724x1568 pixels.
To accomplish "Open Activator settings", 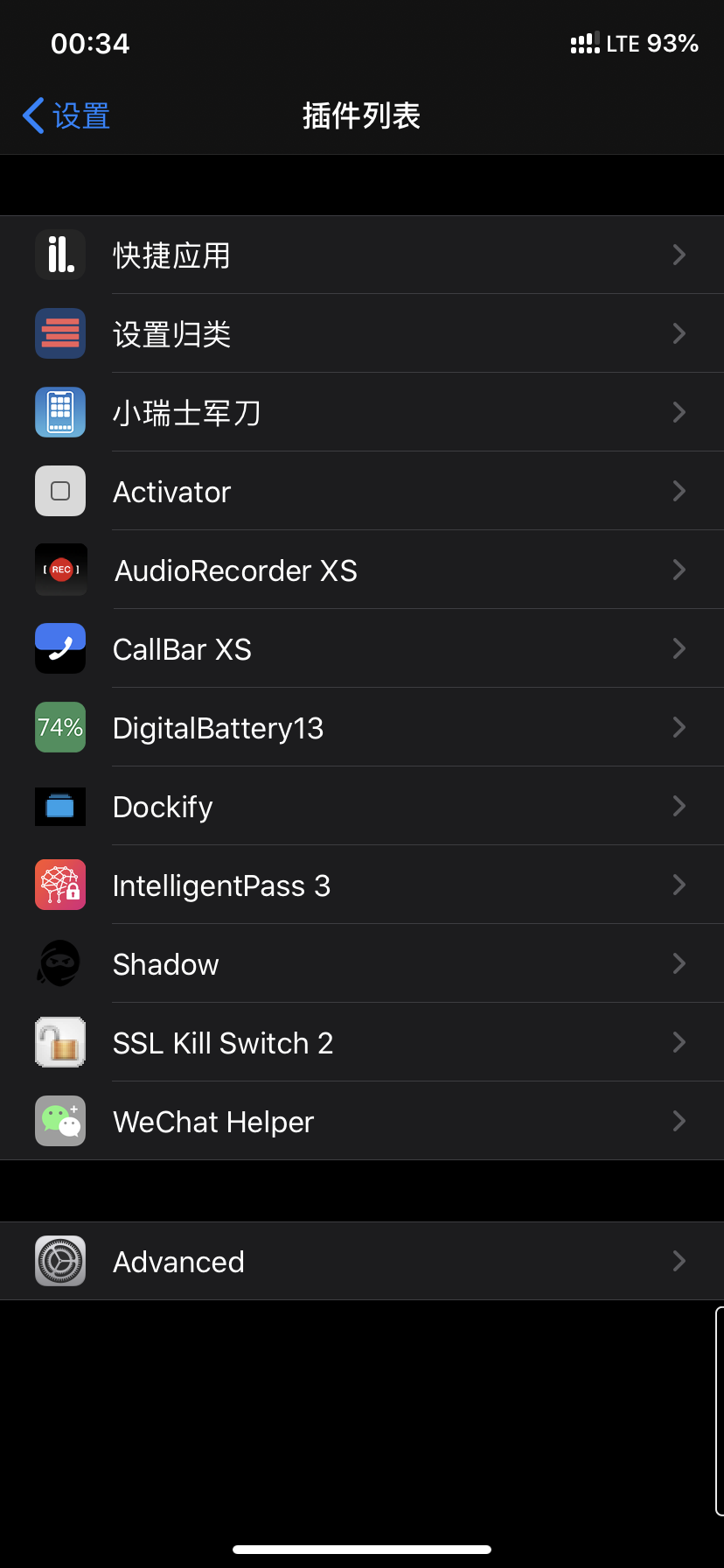I will pyautogui.click(x=362, y=491).
